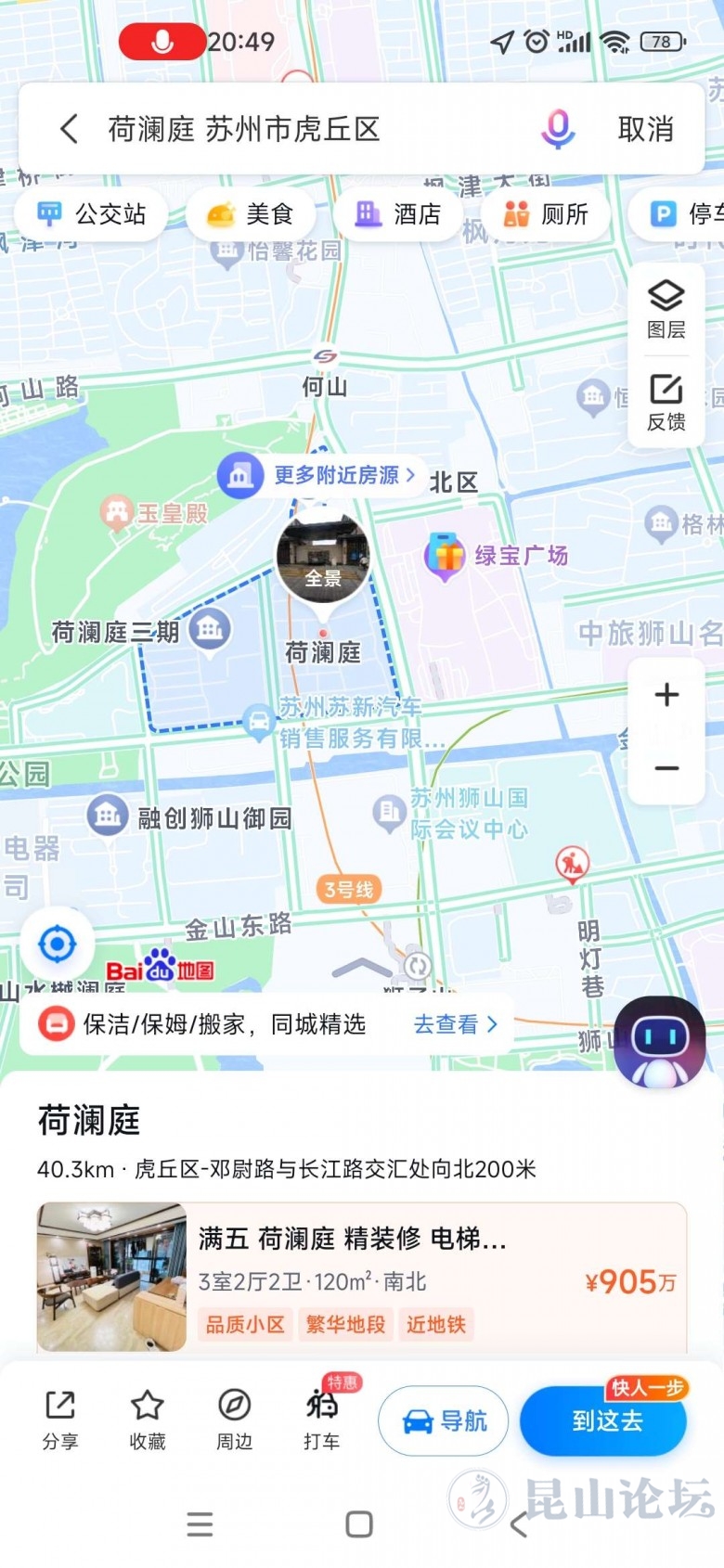Start 导航 to 荷澜庭
This screenshot has width=724, height=1568.
click(444, 1420)
